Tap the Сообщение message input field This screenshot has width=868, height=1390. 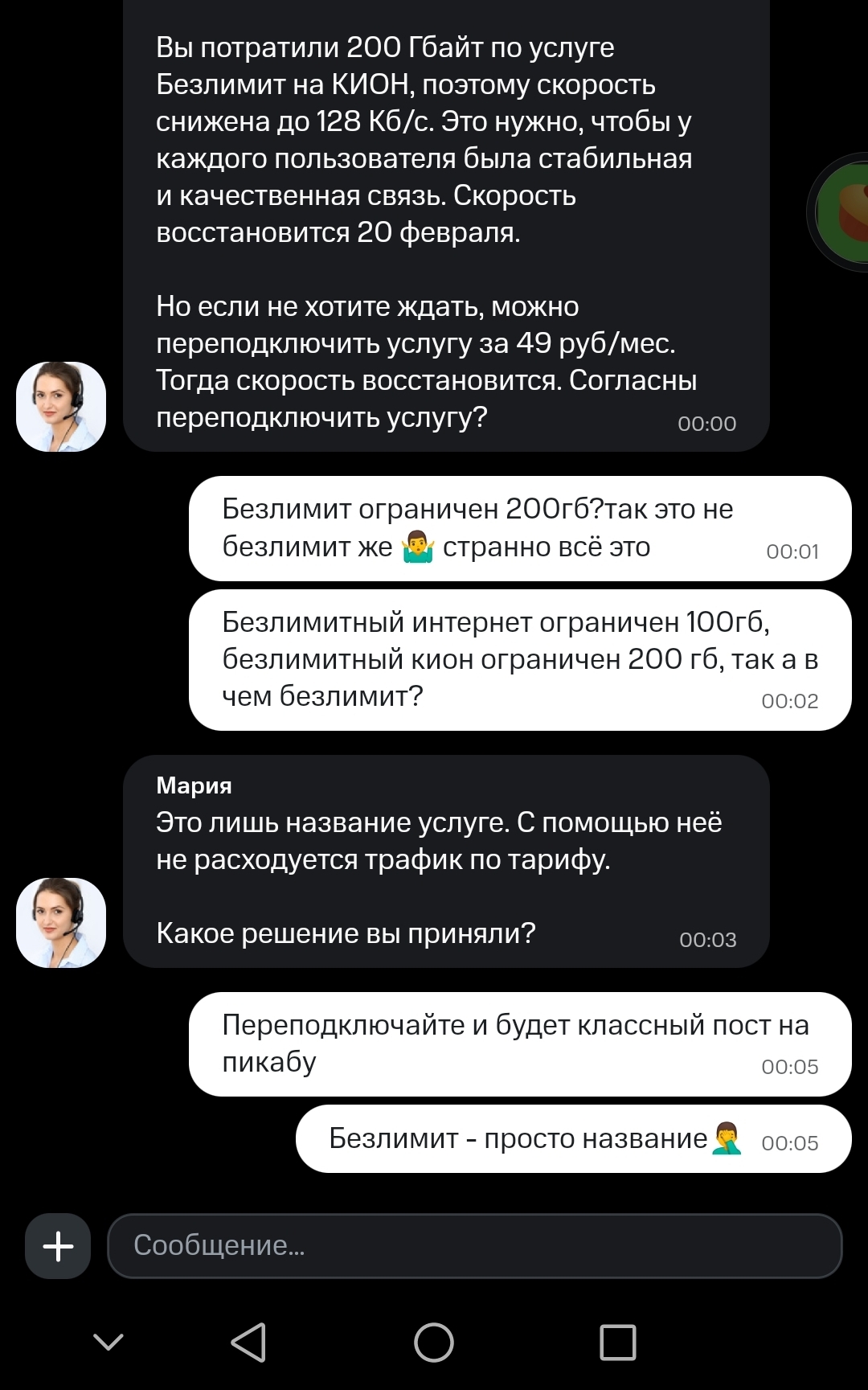pyautogui.click(x=474, y=1245)
